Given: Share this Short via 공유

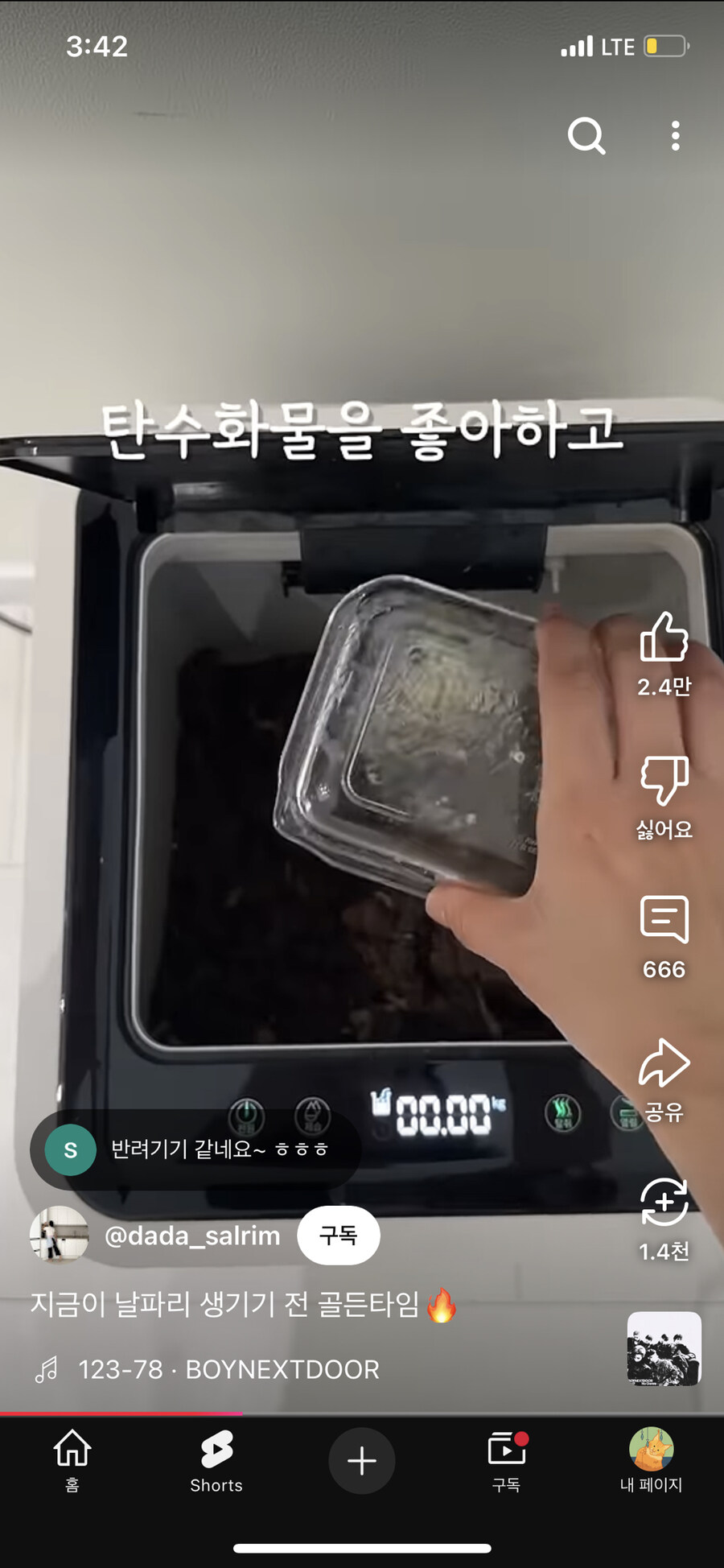Looking at the screenshot, I should (664, 1064).
